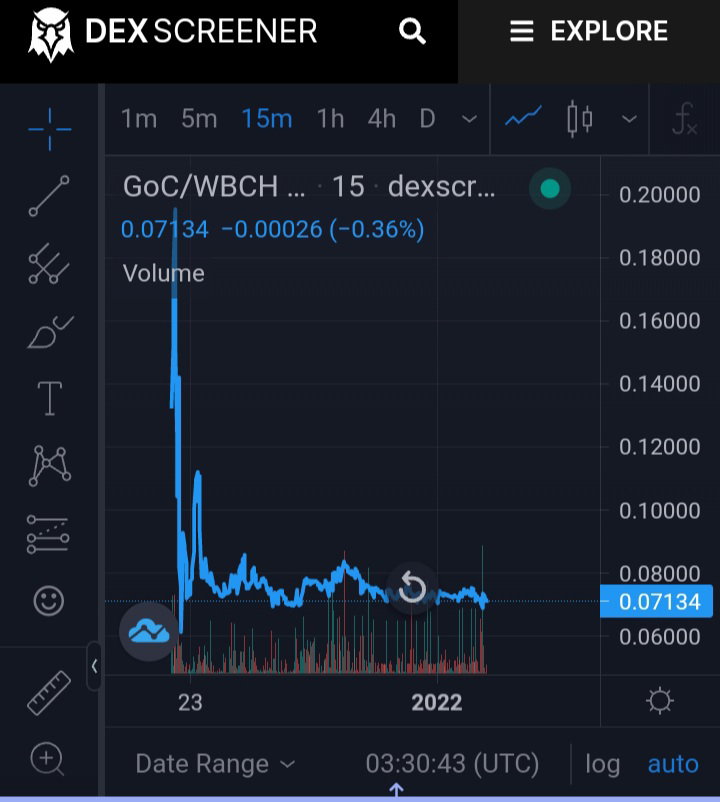Expand the interval dropdown chevron
Image resolution: width=720 pixels, height=802 pixels.
pyautogui.click(x=469, y=119)
